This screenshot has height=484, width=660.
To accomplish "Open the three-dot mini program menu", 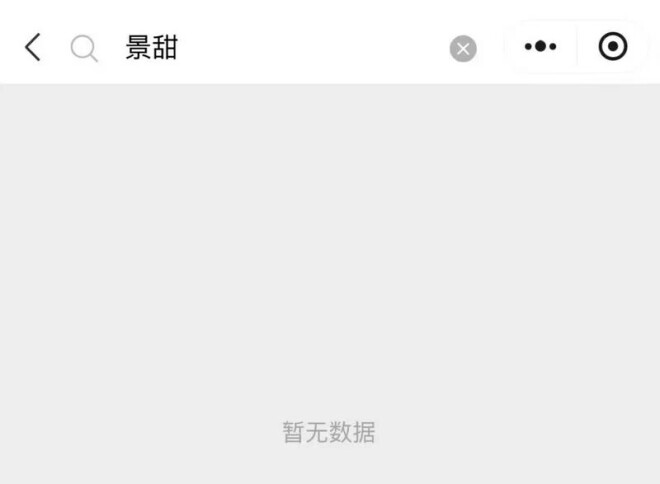I will [x=540, y=46].
